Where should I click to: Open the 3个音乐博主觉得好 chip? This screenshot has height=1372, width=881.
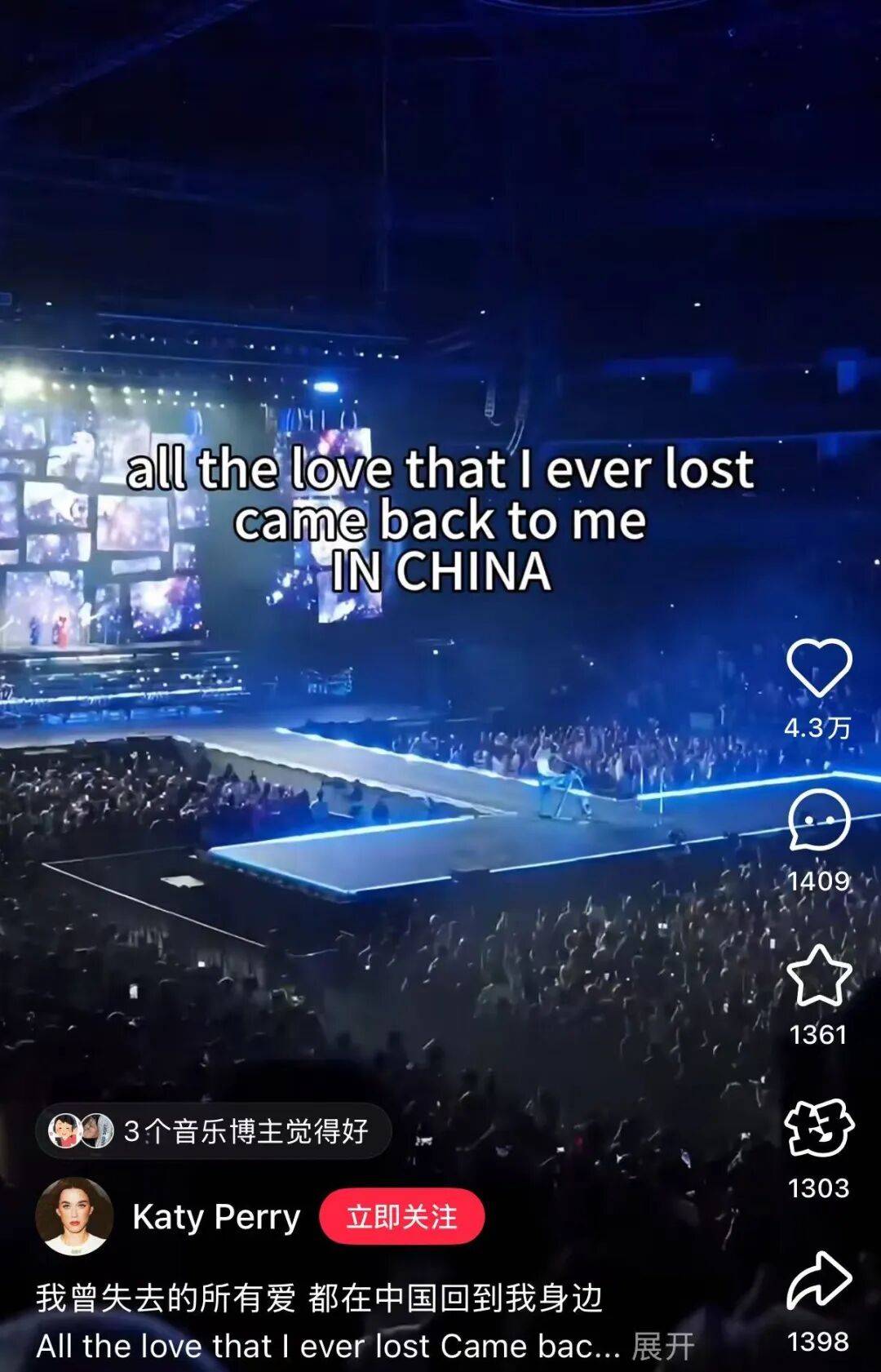coord(214,1131)
